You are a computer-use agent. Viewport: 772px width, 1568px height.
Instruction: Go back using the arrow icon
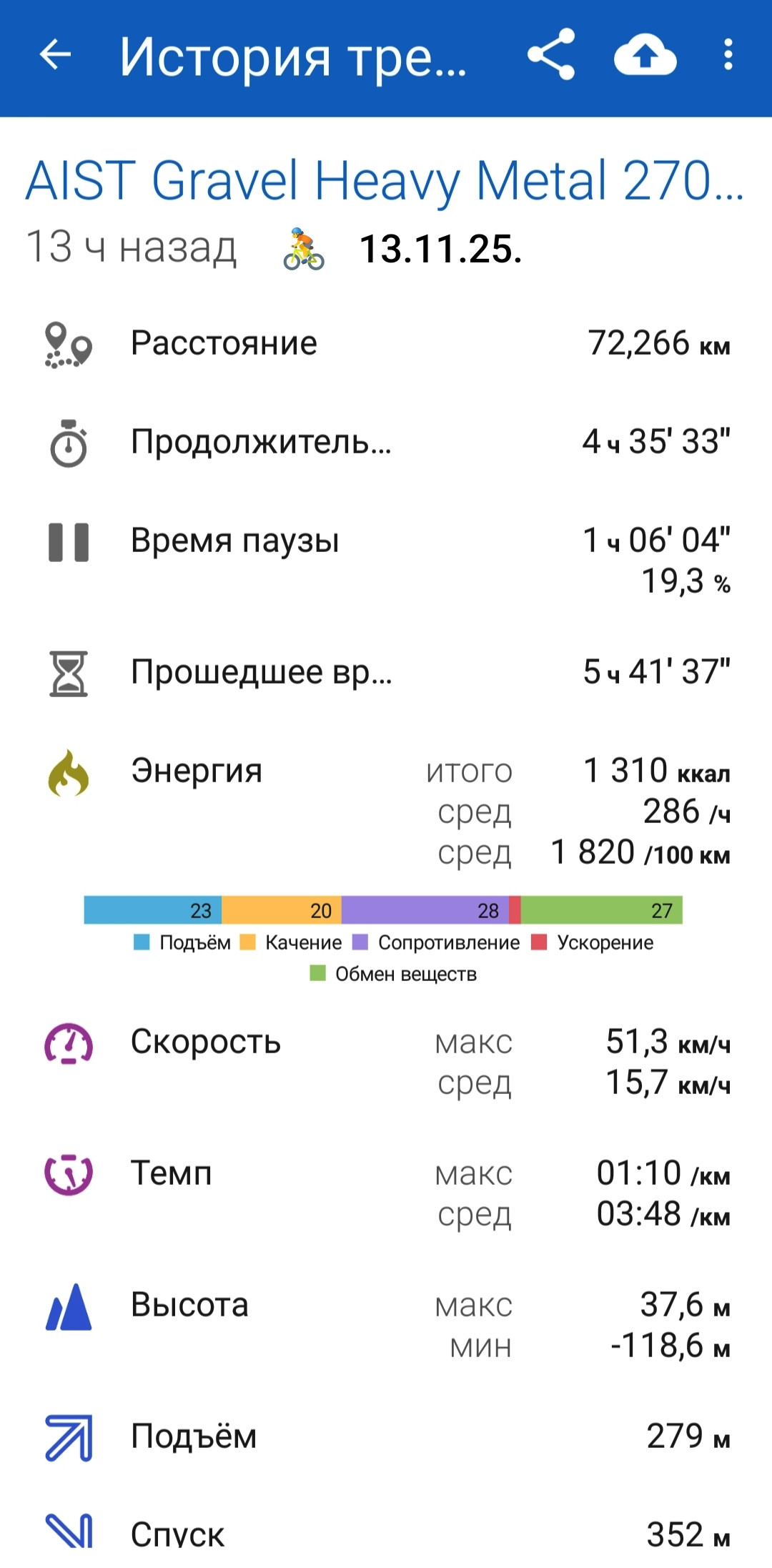(55, 54)
